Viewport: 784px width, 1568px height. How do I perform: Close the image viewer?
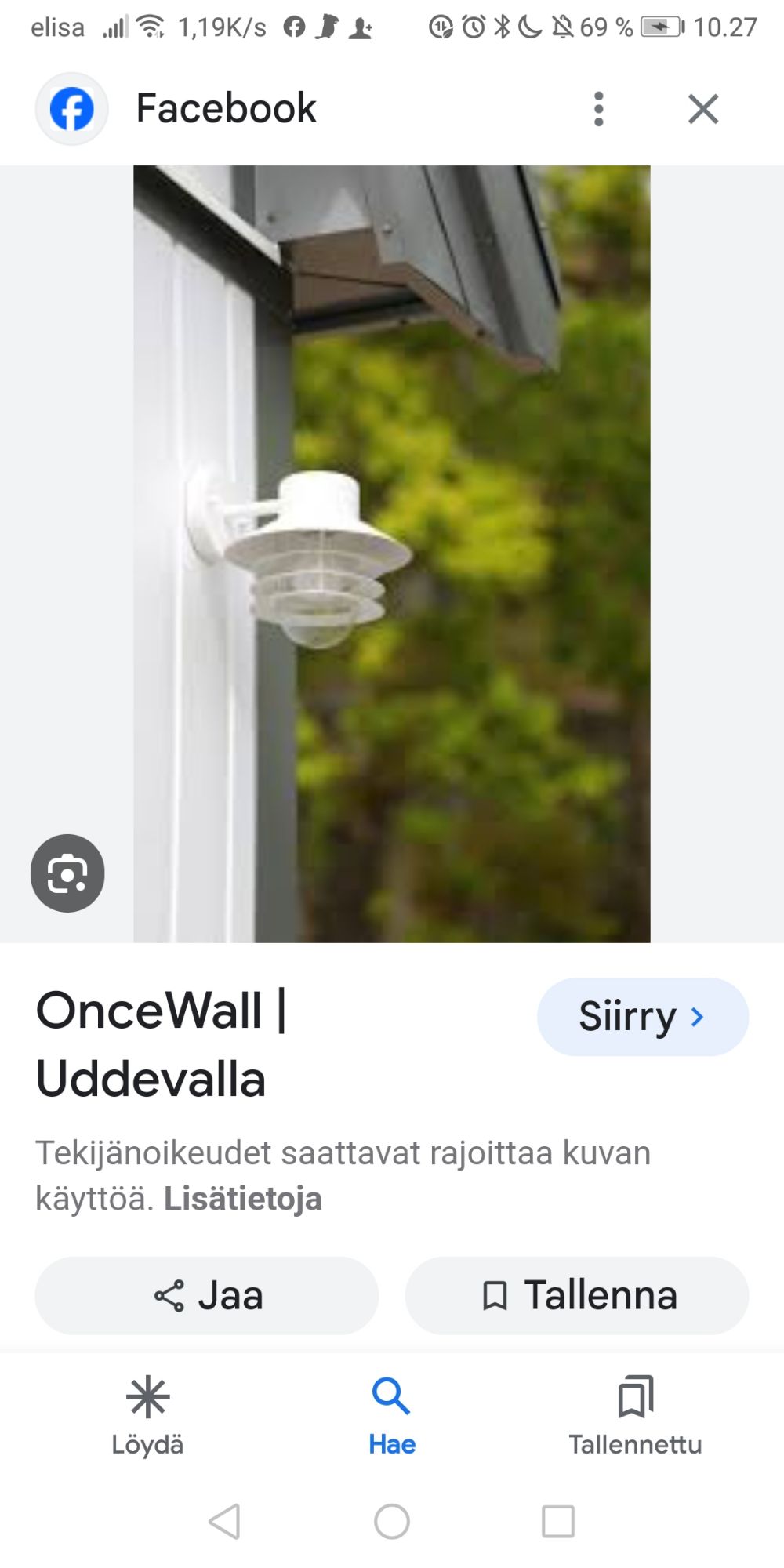click(702, 109)
